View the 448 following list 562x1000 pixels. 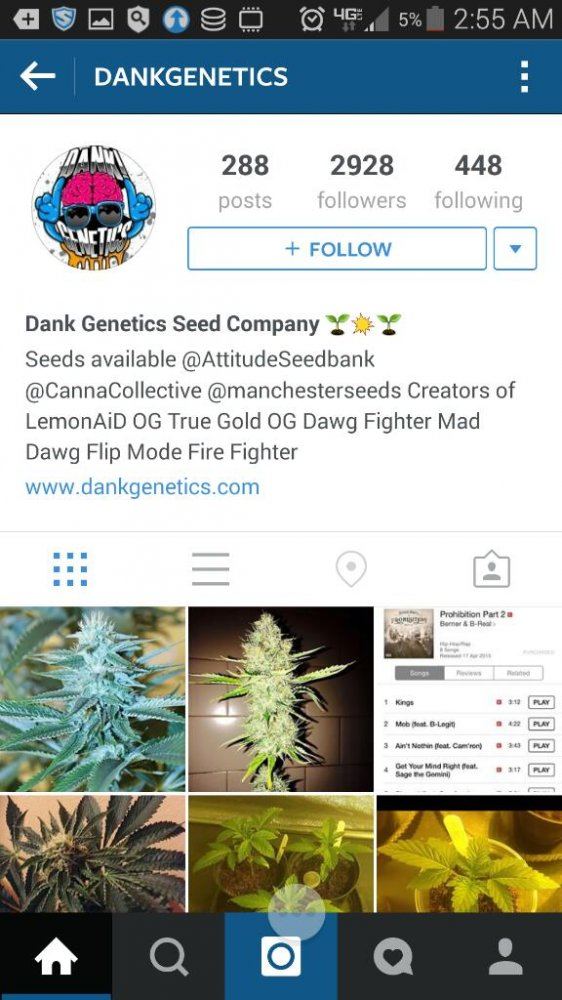(478, 182)
